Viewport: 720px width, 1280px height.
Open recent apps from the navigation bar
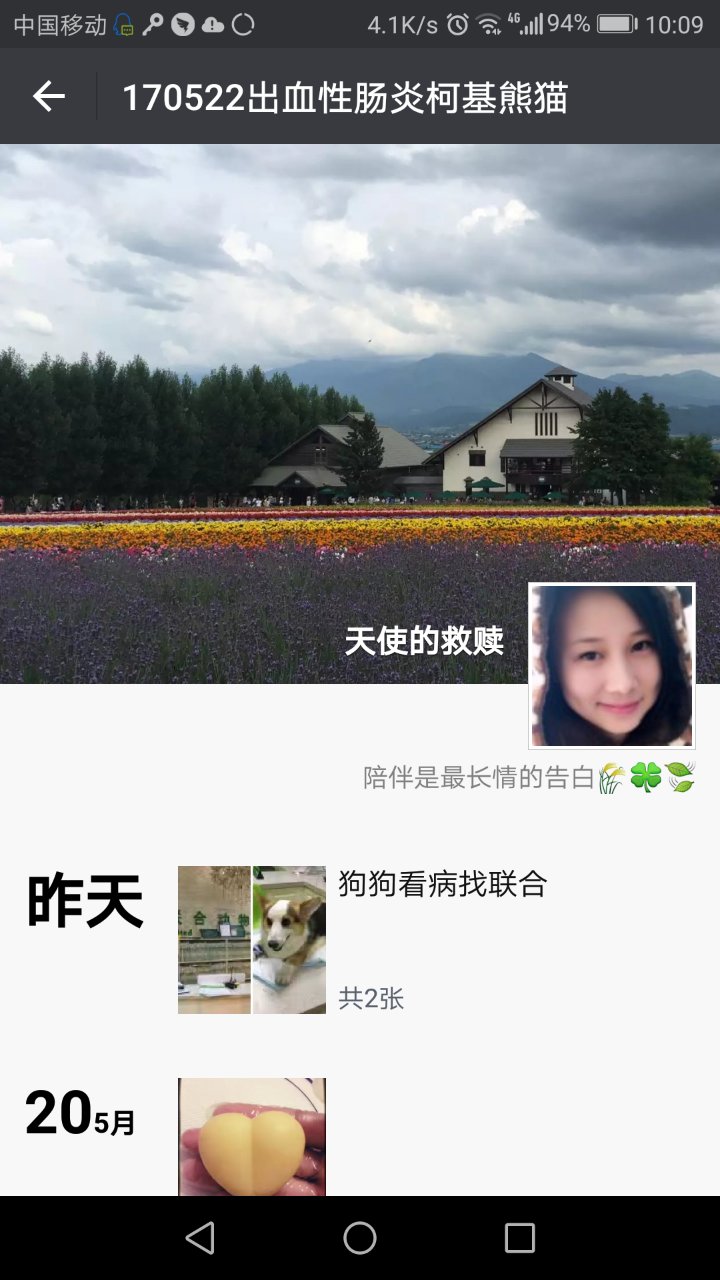point(519,1238)
